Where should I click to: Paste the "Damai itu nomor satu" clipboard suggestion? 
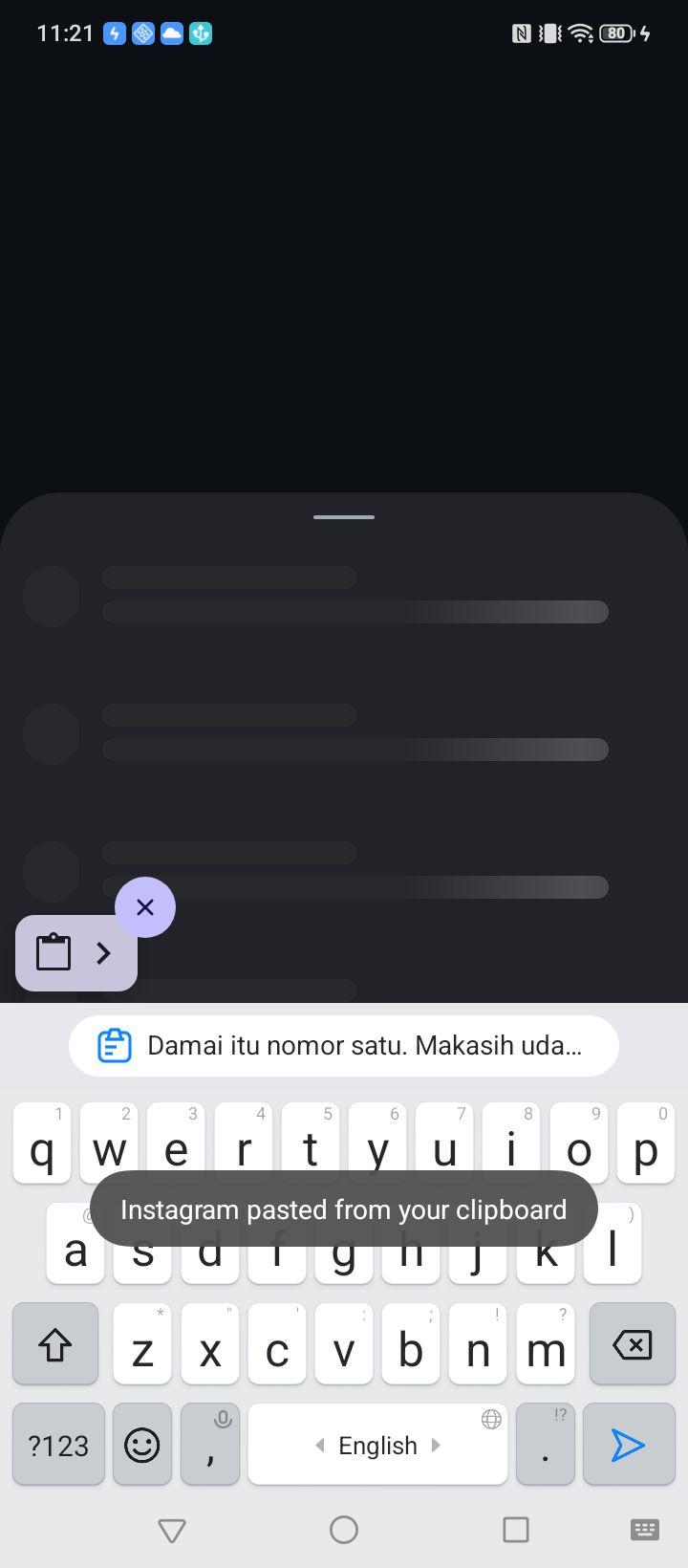point(344,1045)
